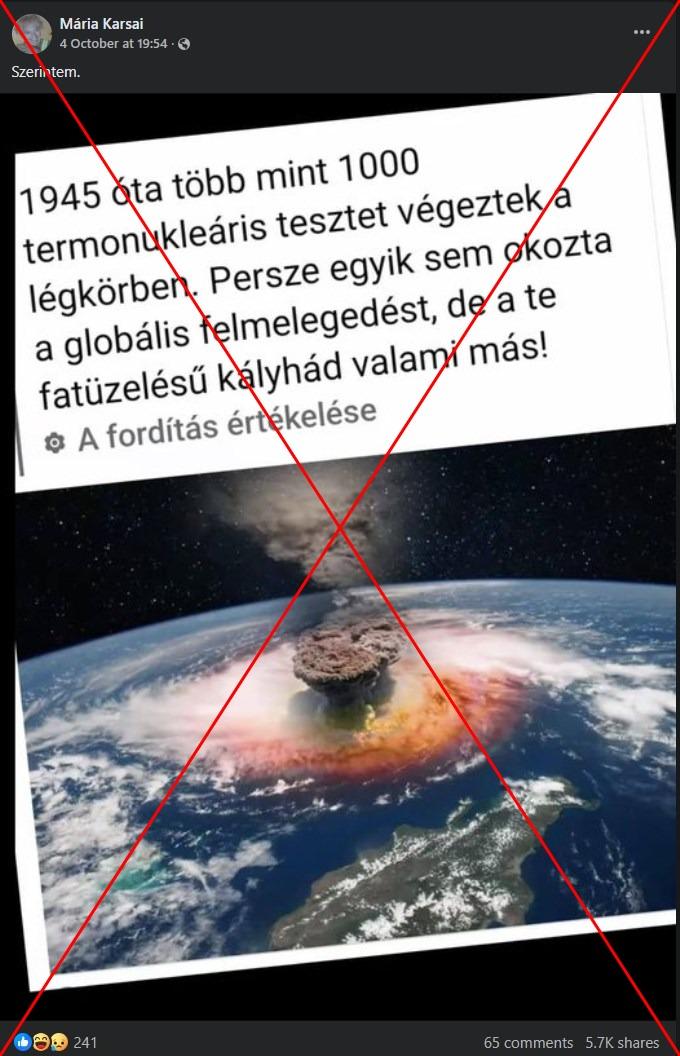This screenshot has height=1056, width=680.
Task: Open the 65 comments
Action: pyautogui.click(x=528, y=1042)
